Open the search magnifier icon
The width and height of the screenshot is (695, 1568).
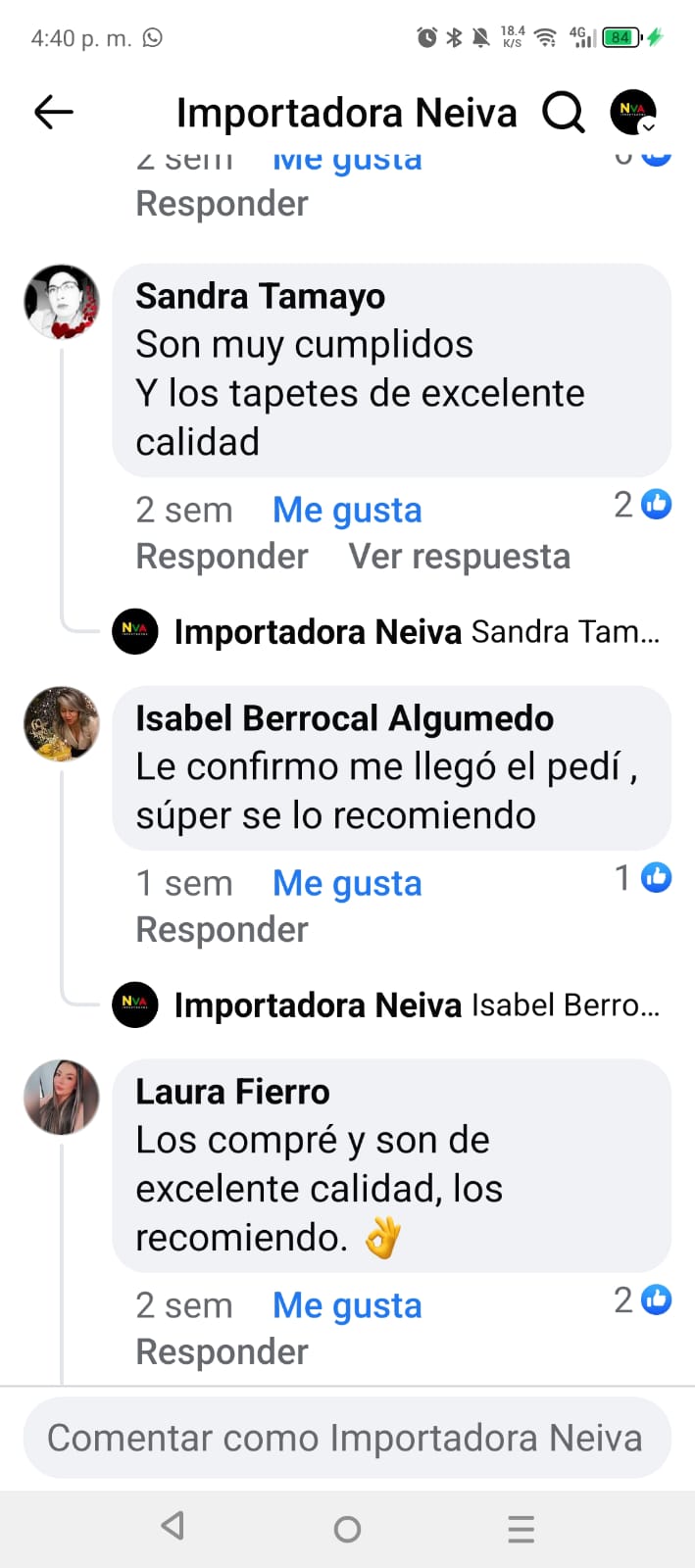point(564,113)
